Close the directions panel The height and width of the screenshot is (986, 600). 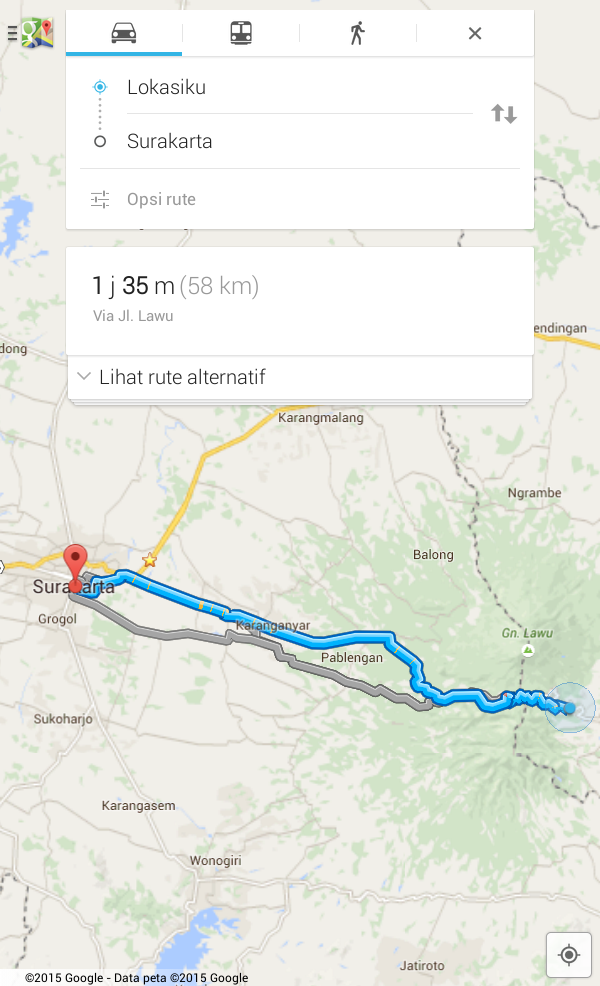475,33
